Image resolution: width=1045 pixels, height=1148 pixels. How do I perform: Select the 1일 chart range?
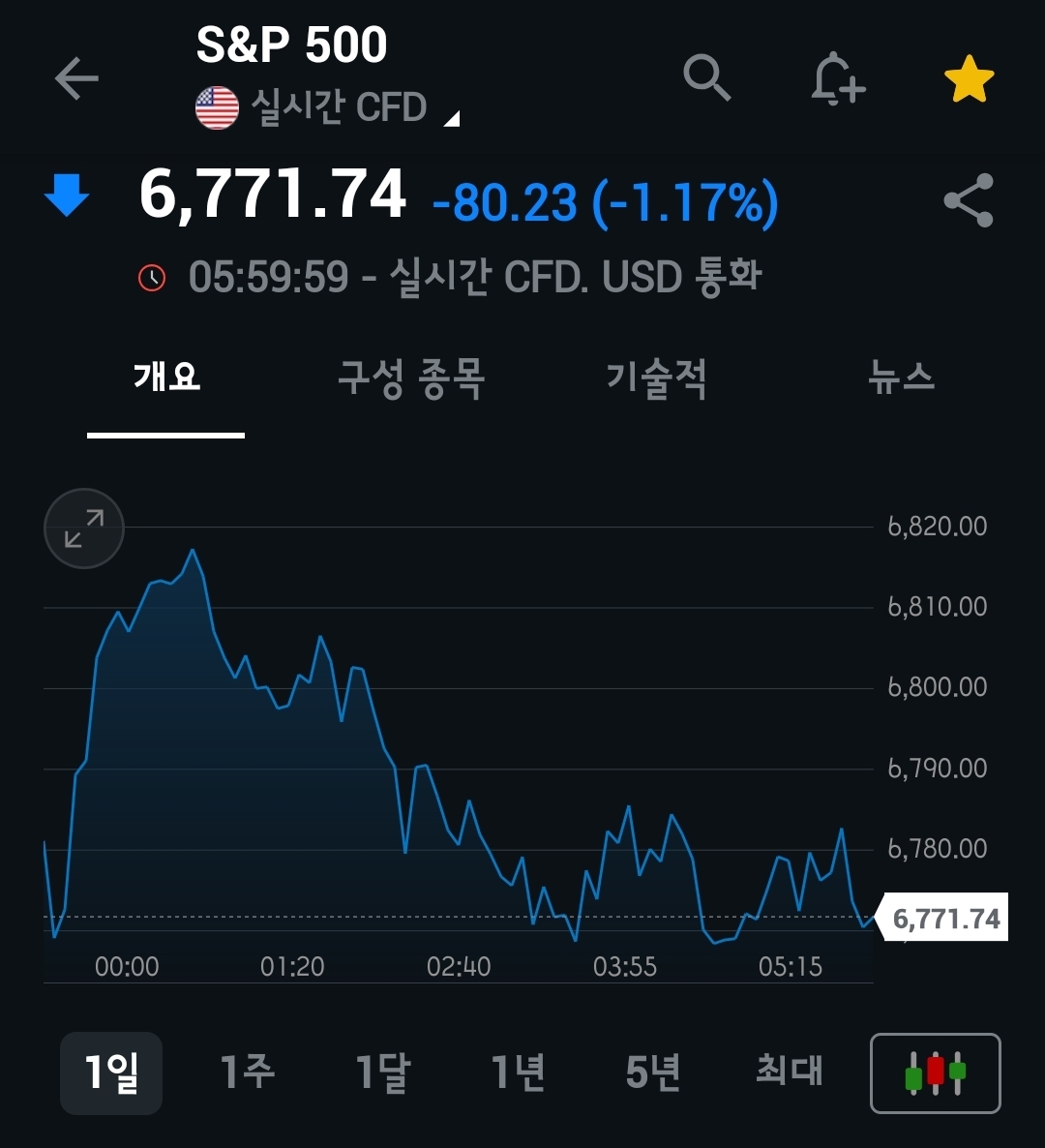coord(111,1072)
